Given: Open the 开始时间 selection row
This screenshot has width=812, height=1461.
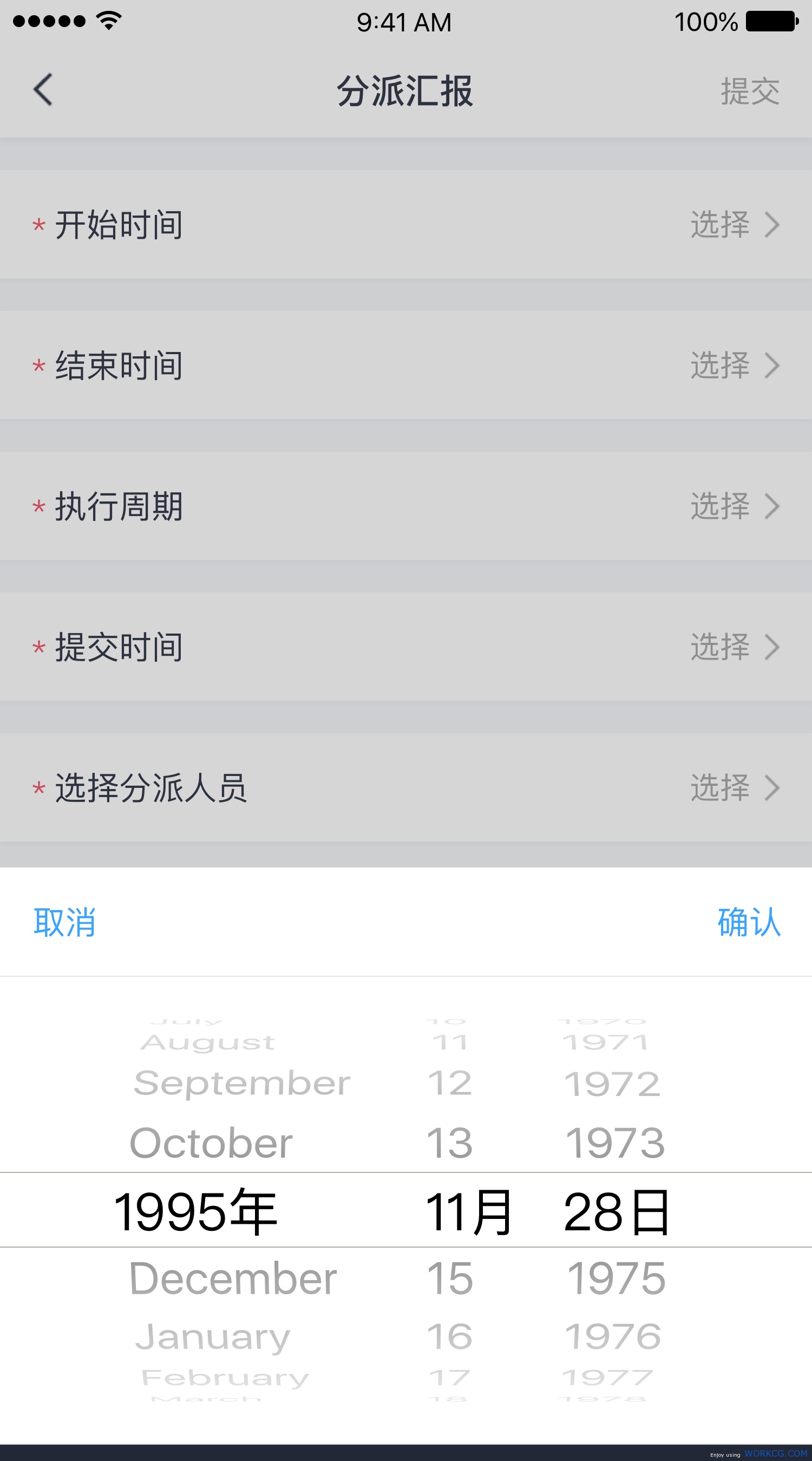Looking at the screenshot, I should coord(406,225).
